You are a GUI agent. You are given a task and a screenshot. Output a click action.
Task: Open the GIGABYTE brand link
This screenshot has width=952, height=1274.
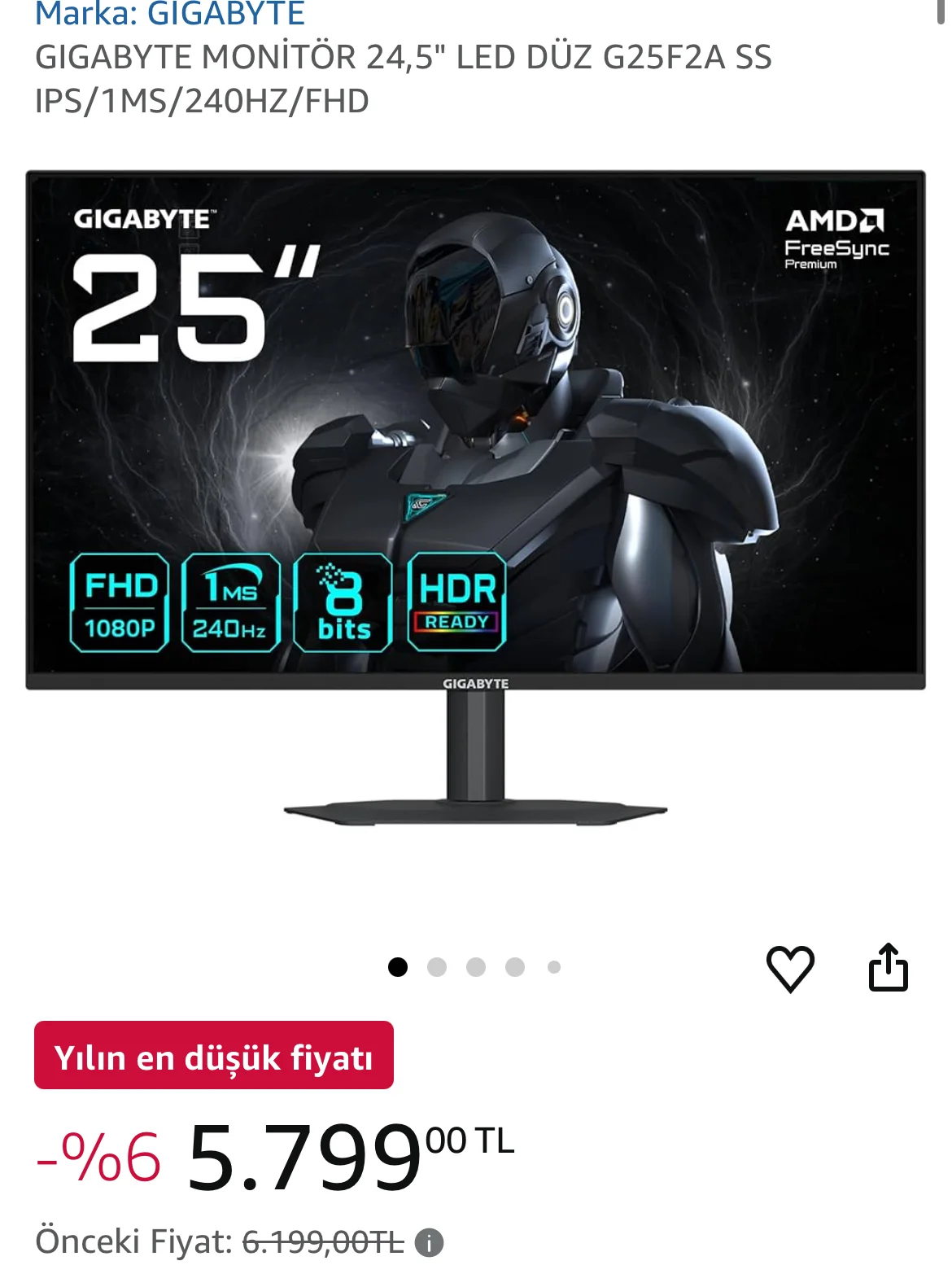(170, 13)
